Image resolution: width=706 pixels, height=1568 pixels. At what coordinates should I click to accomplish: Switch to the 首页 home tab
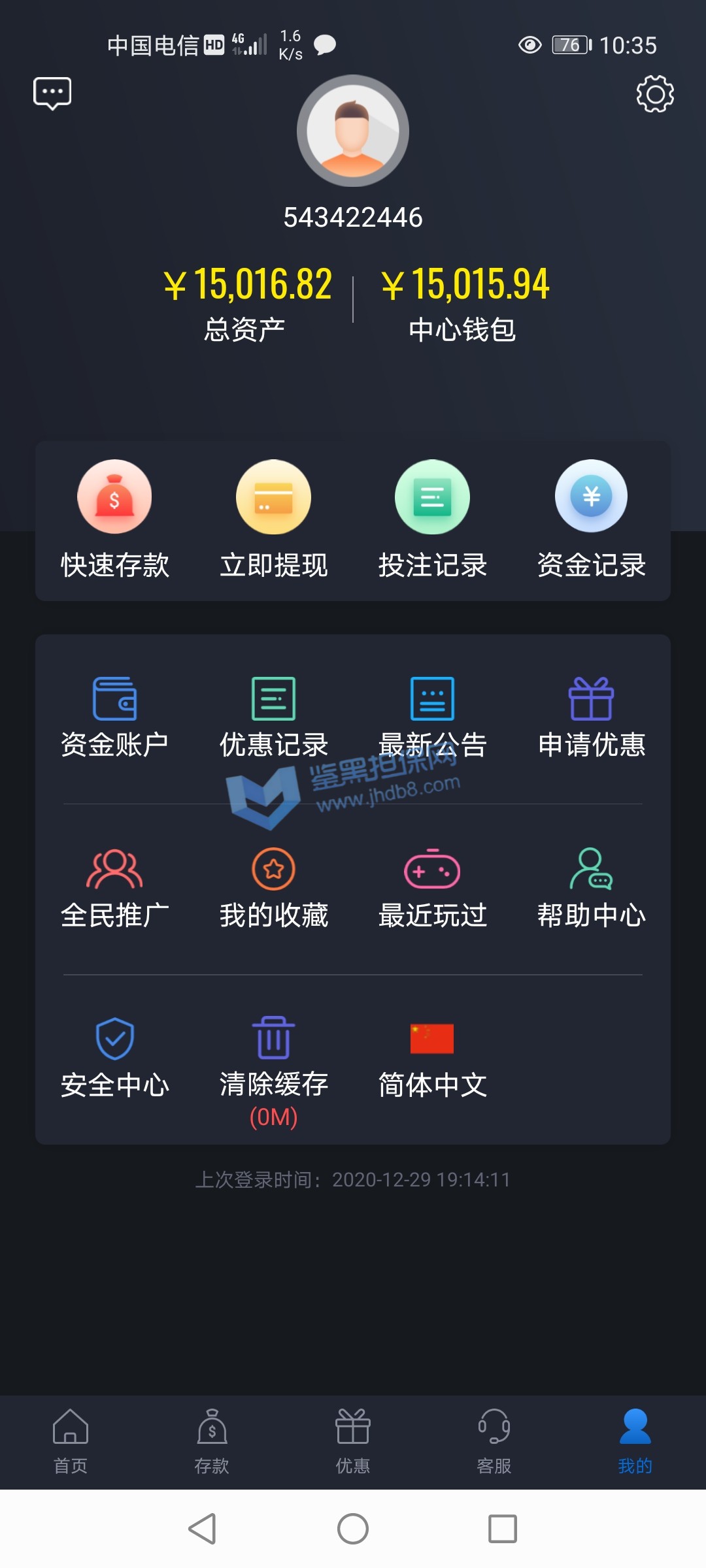[x=71, y=1442]
